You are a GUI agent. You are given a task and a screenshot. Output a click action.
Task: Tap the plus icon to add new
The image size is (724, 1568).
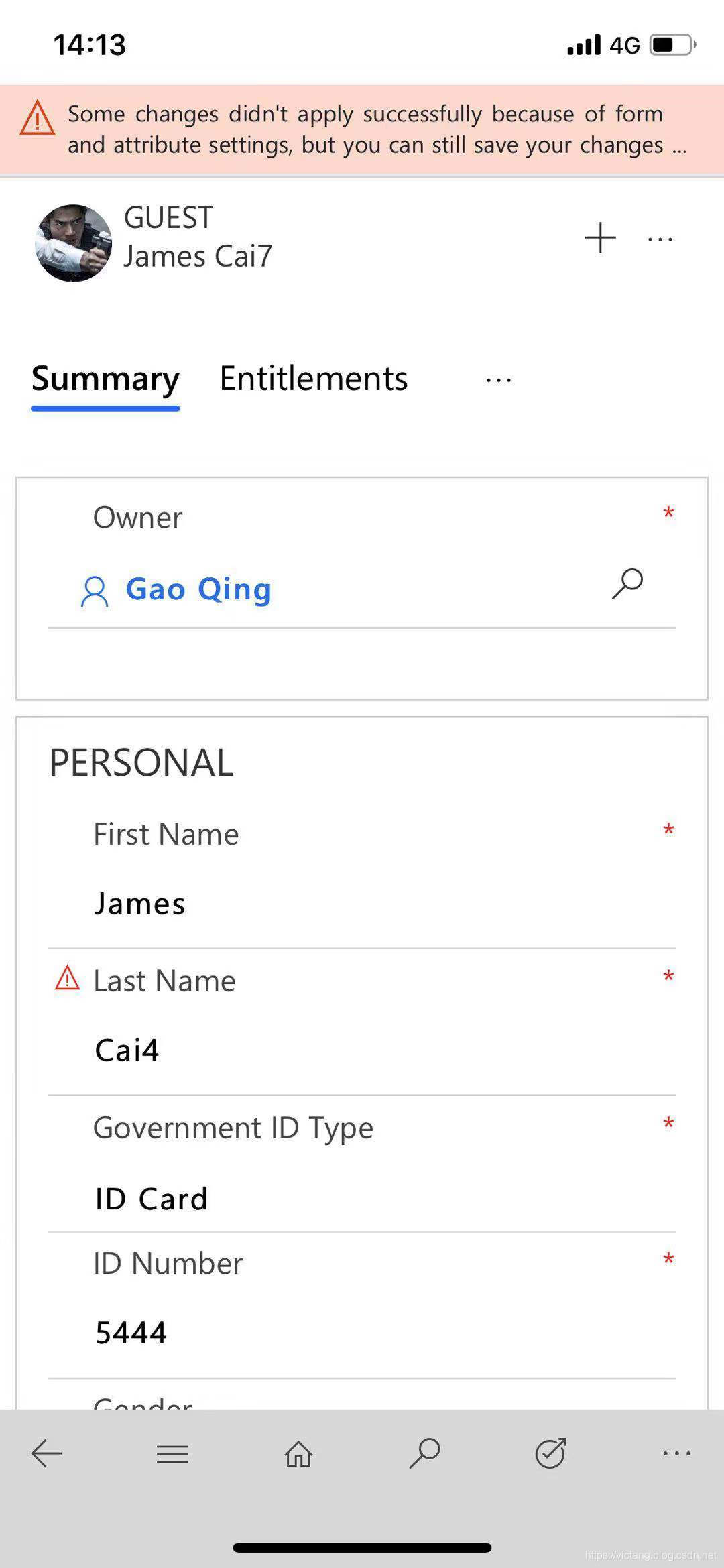600,238
